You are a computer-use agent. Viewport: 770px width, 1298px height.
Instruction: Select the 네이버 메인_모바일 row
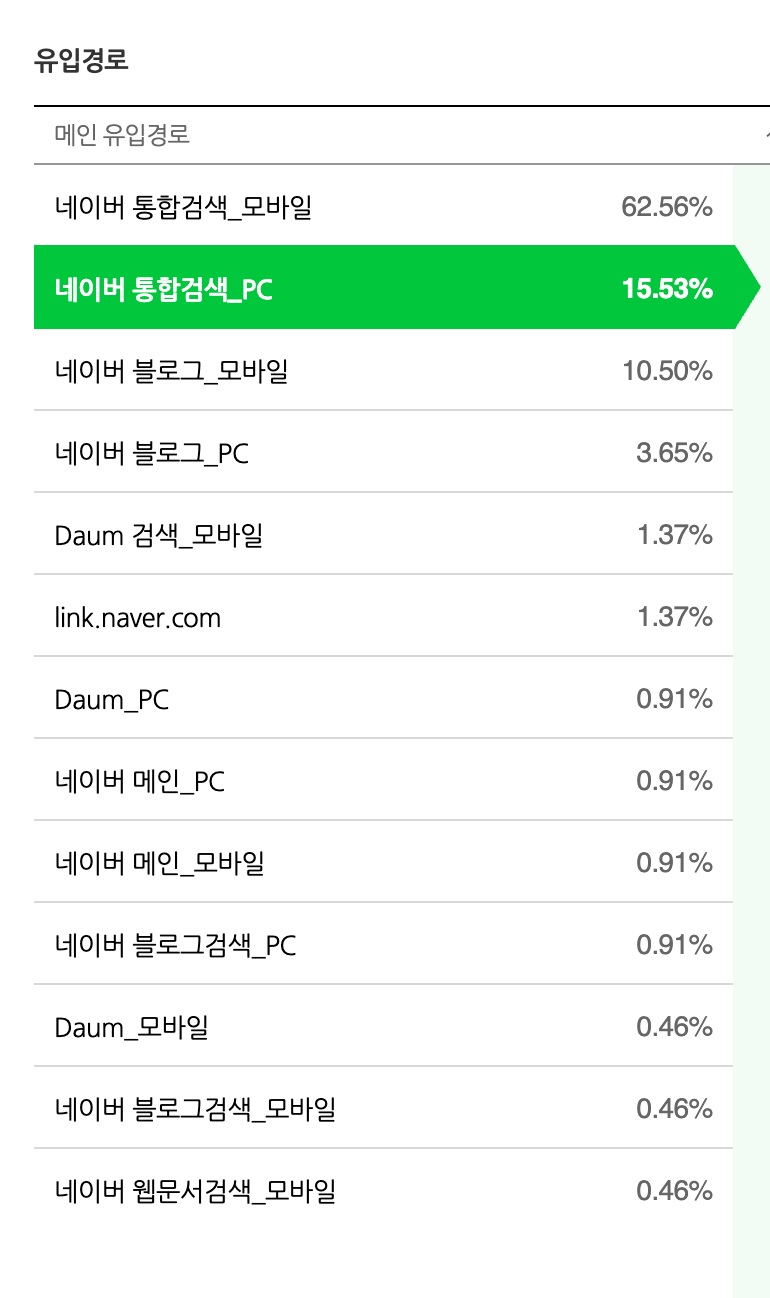coord(383,862)
